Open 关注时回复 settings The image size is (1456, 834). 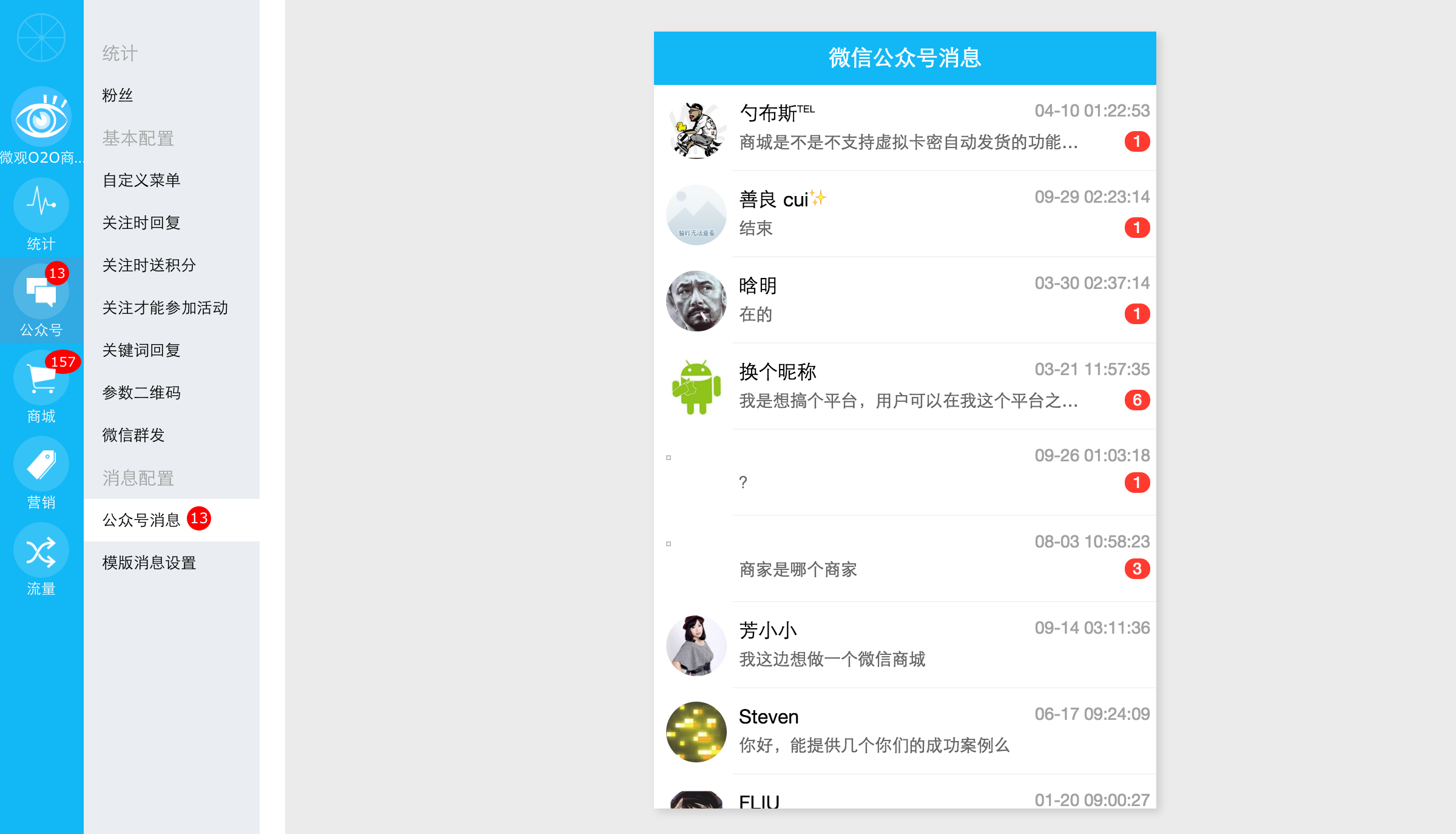pos(141,223)
